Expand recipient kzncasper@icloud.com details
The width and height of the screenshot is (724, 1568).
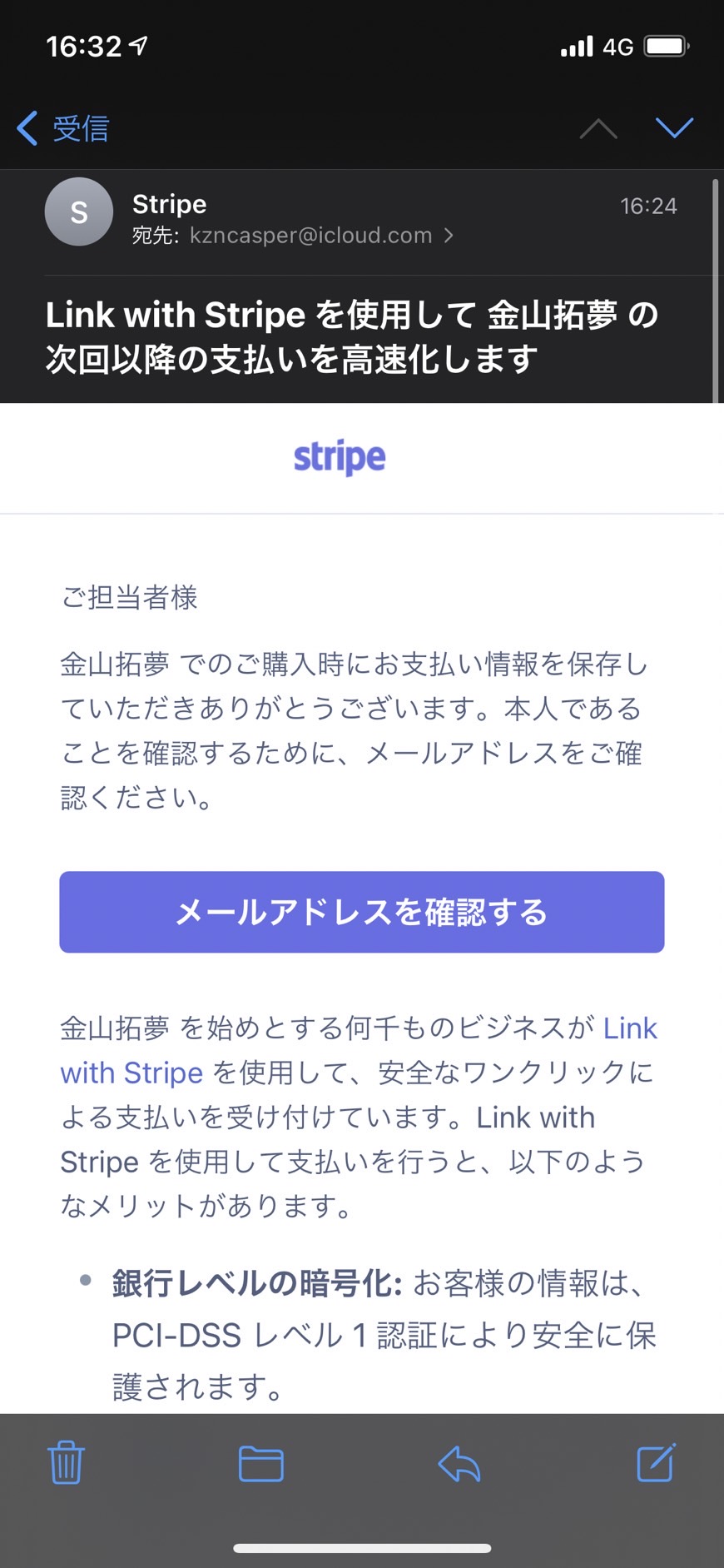[292, 236]
